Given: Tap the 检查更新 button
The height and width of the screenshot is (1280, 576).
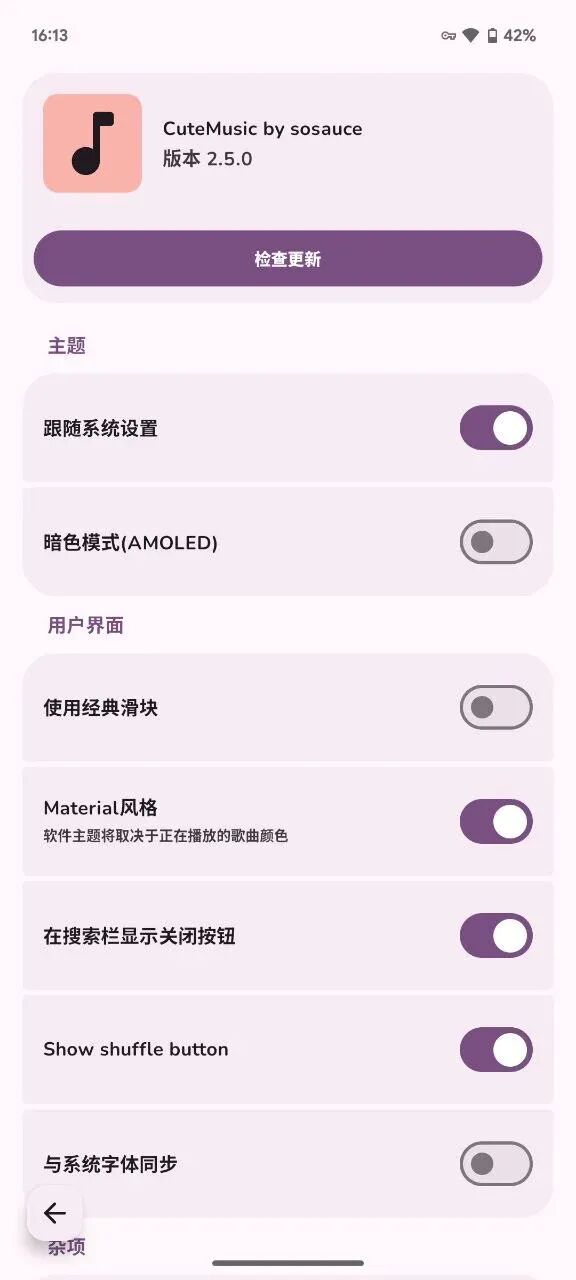Looking at the screenshot, I should coord(288,259).
